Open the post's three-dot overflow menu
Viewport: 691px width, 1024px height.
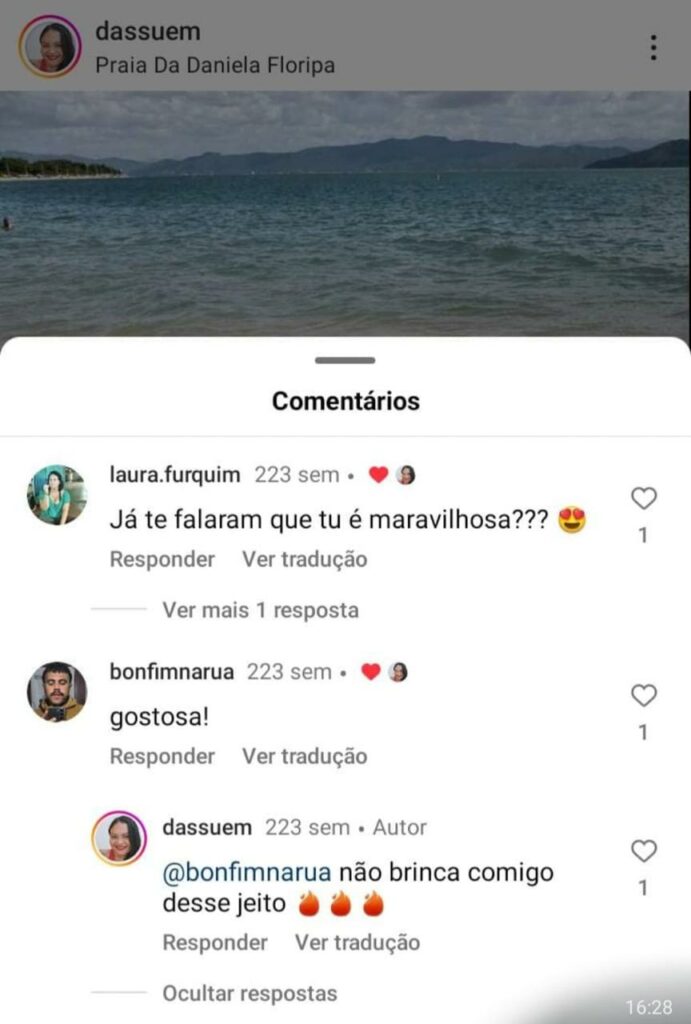pyautogui.click(x=653, y=47)
